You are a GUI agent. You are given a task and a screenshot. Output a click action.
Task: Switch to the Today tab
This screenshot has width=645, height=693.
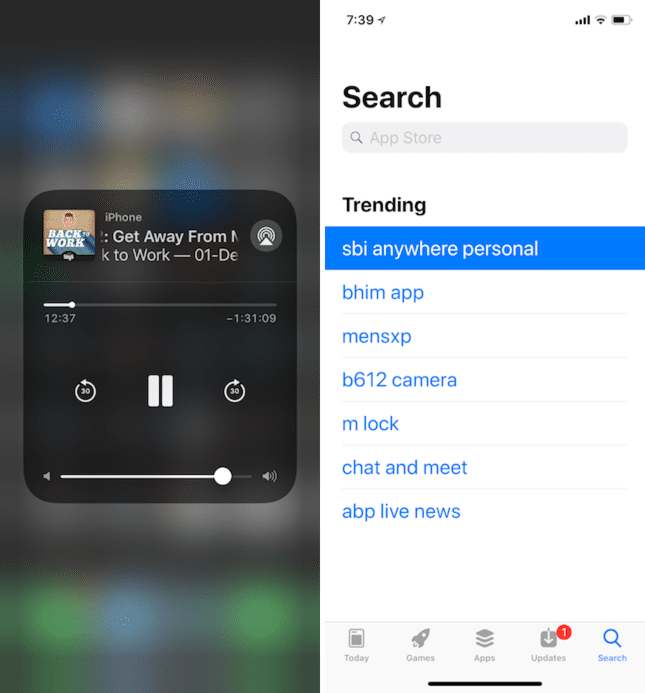(x=356, y=645)
